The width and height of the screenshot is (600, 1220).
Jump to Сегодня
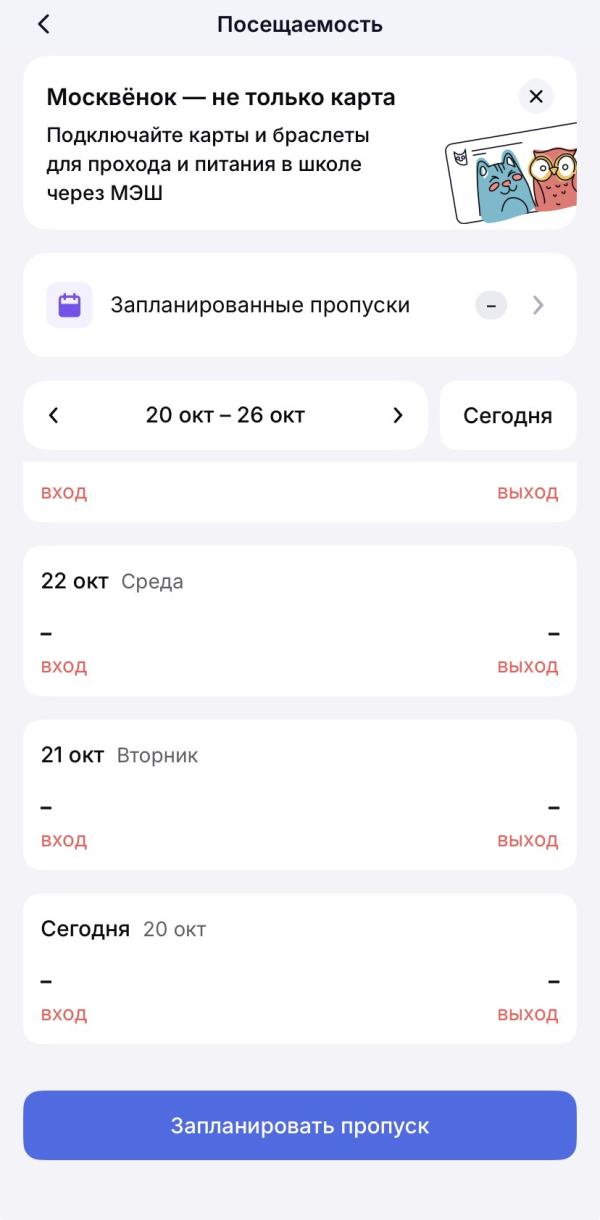click(x=507, y=415)
